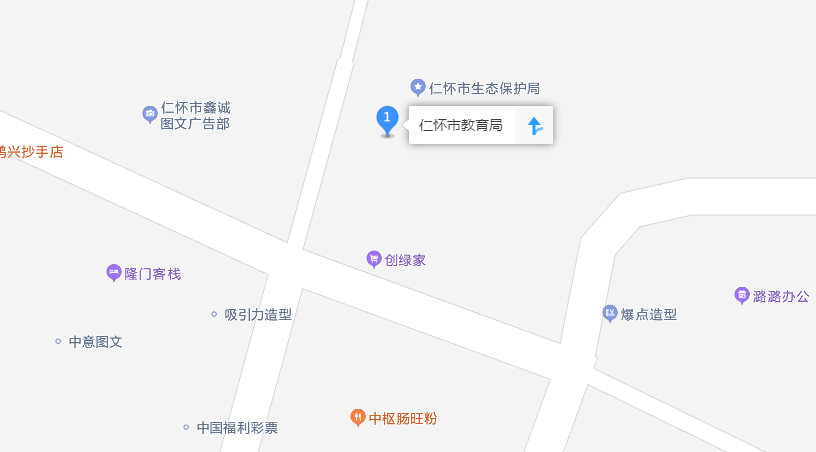Viewport: 816px width, 452px height.
Task: Select the 爆点造型 place marker
Action: pyautogui.click(x=610, y=314)
